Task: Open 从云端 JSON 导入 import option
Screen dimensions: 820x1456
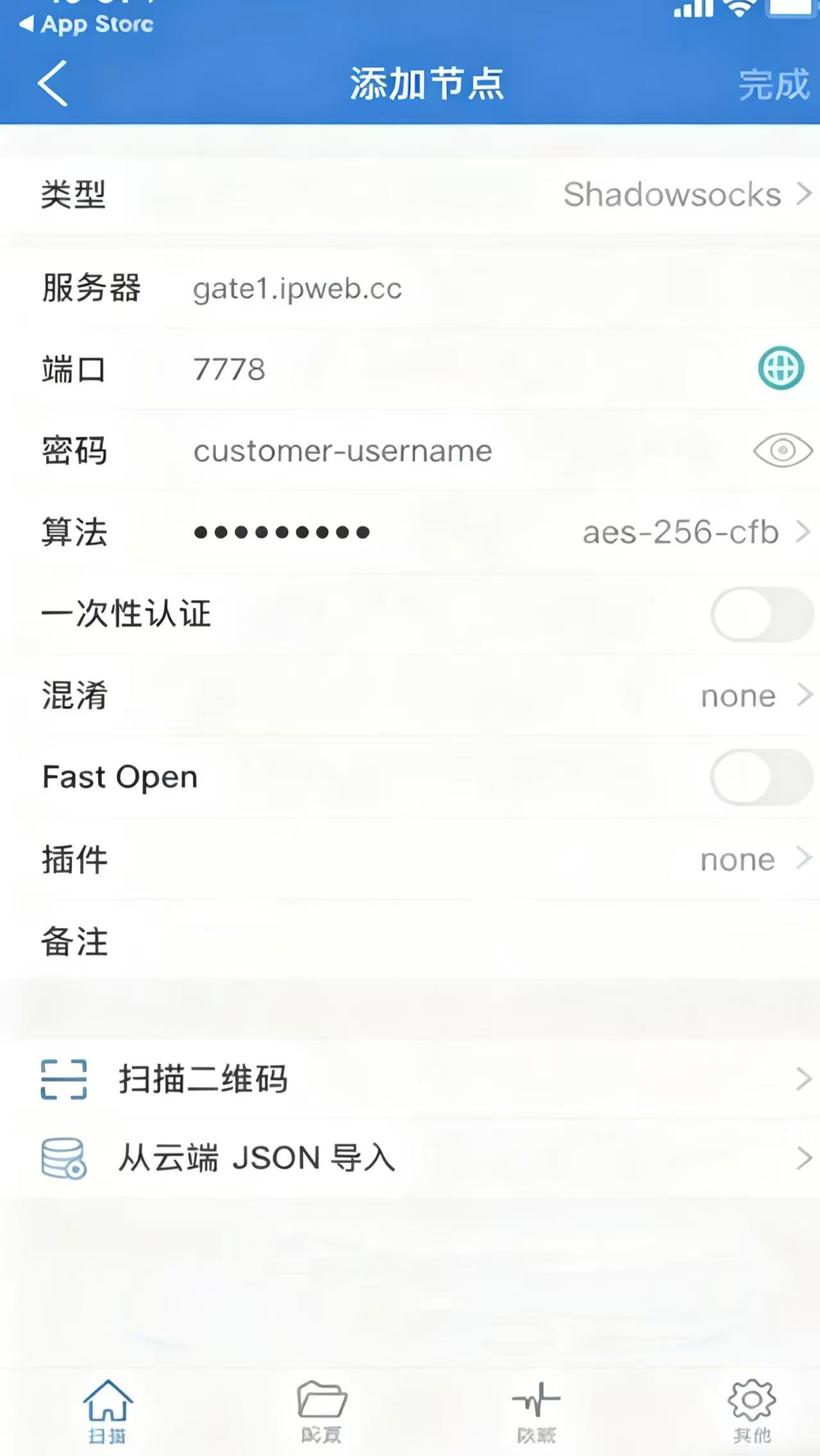Action: click(x=410, y=1158)
